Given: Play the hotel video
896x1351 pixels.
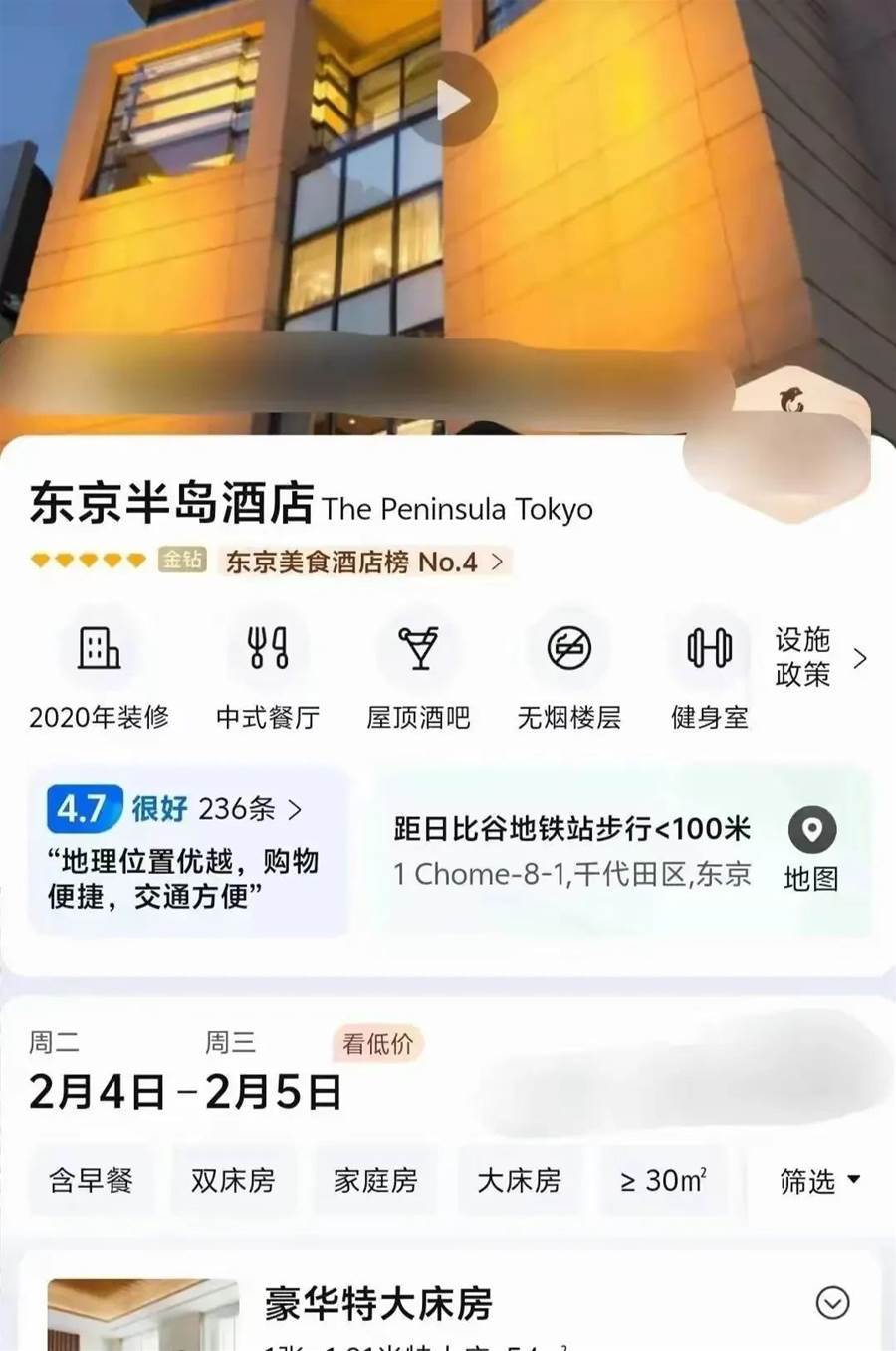Looking at the screenshot, I should coord(454,100).
